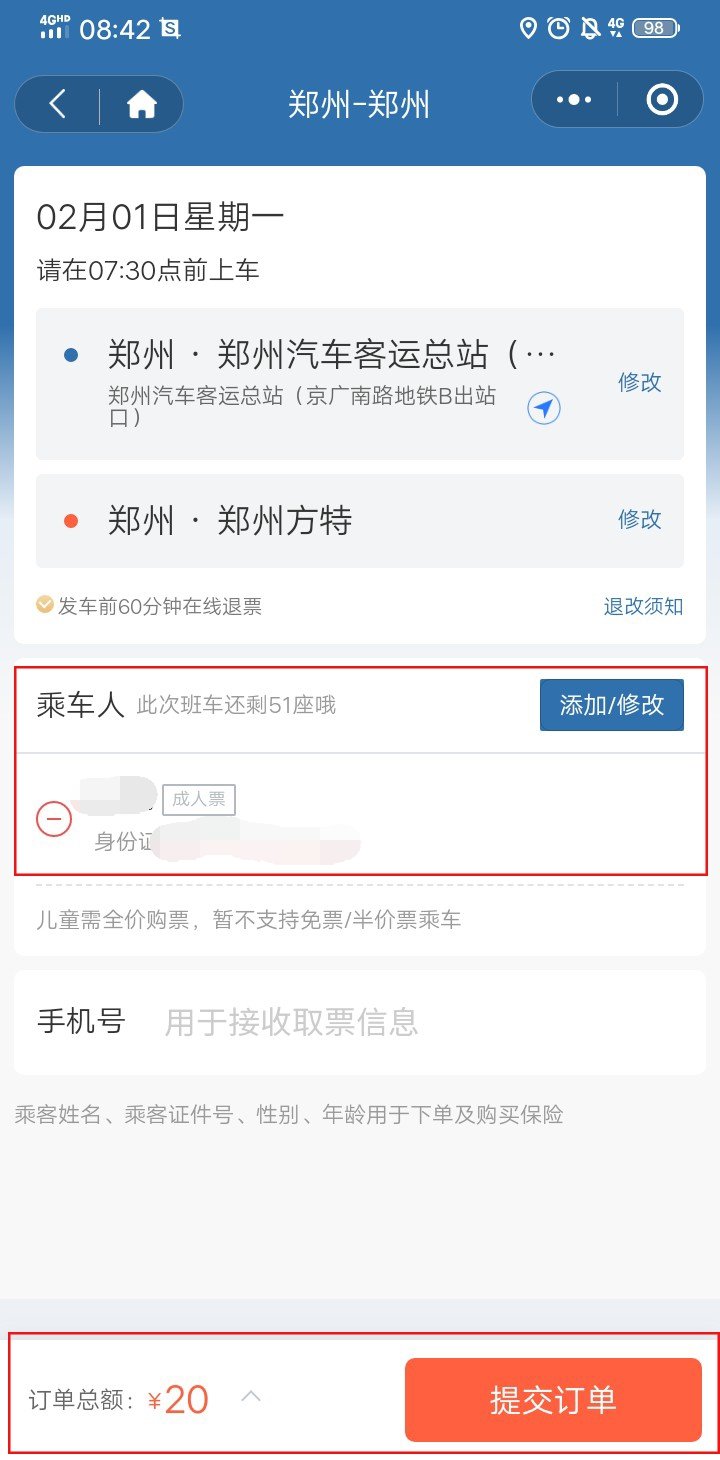Modify the 郑州汽车客运总站 departure station
Viewport: 720px width, 1460px height.
640,382
